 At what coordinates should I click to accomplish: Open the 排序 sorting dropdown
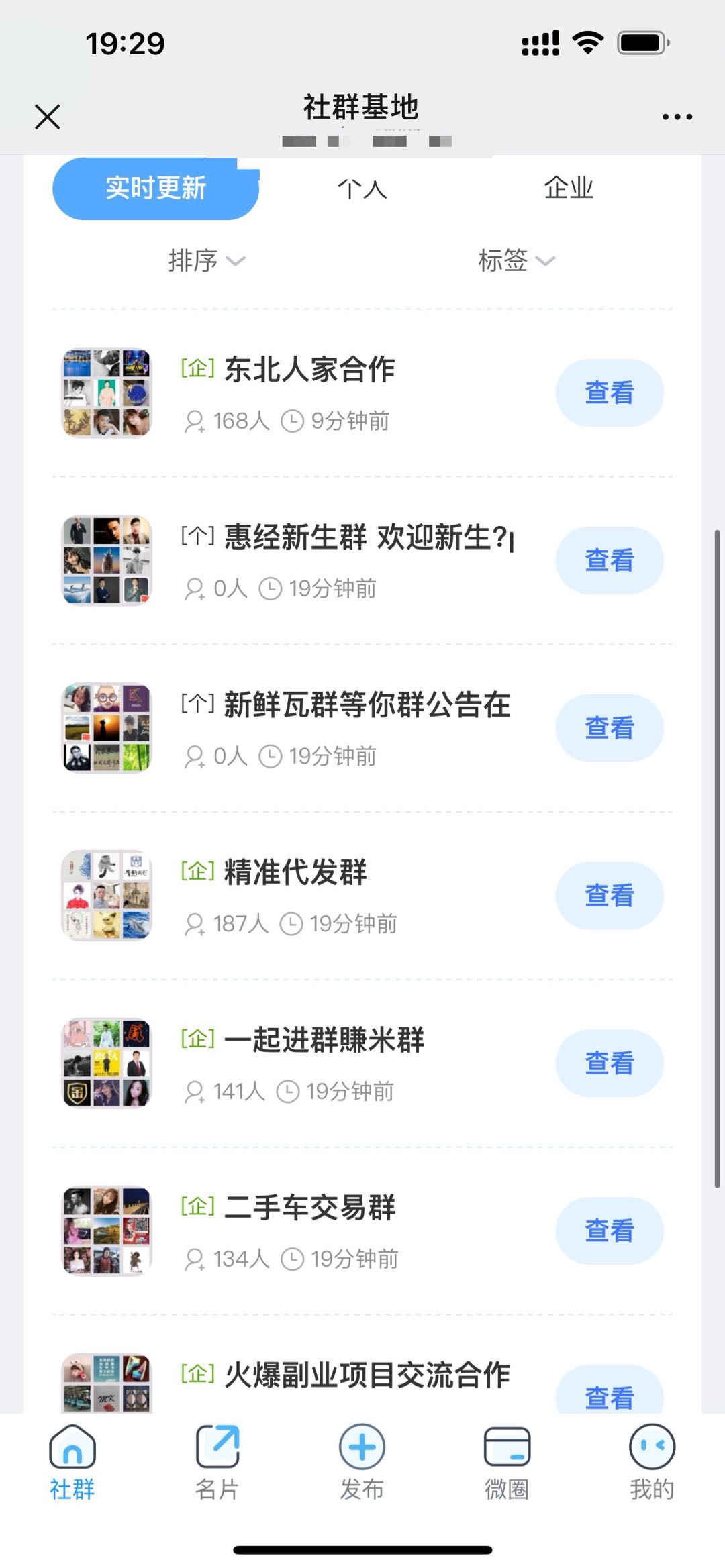point(193,261)
